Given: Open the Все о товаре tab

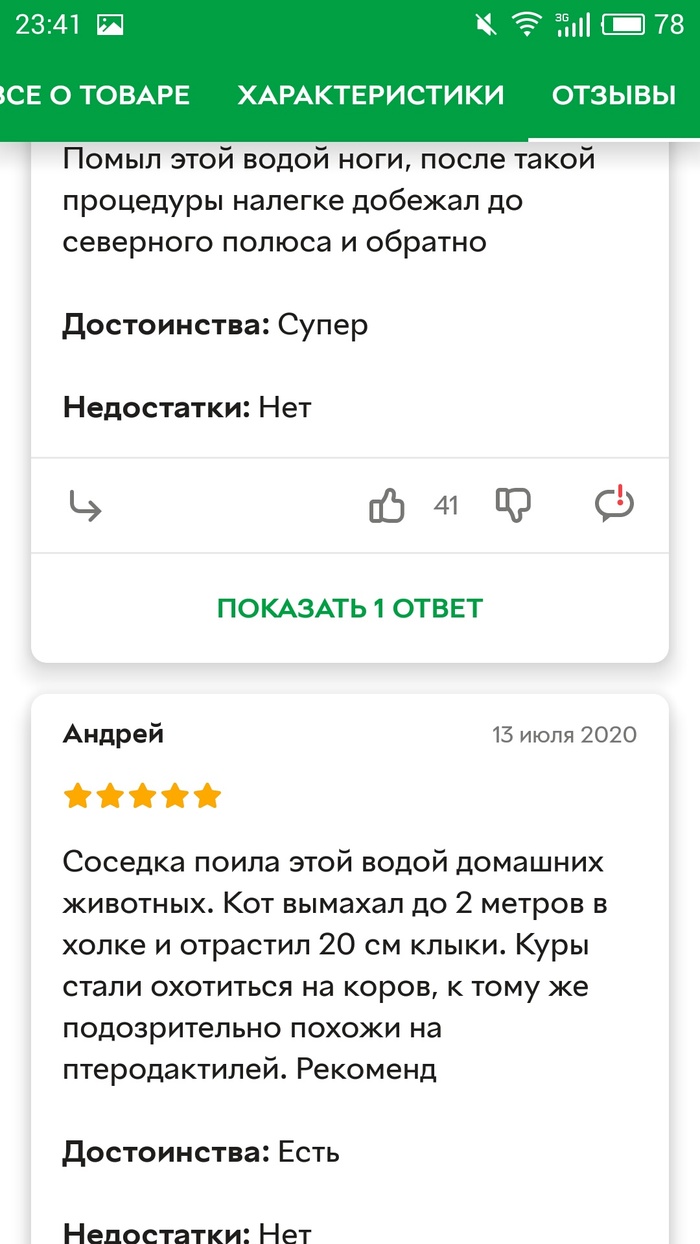Looking at the screenshot, I should coord(95,95).
